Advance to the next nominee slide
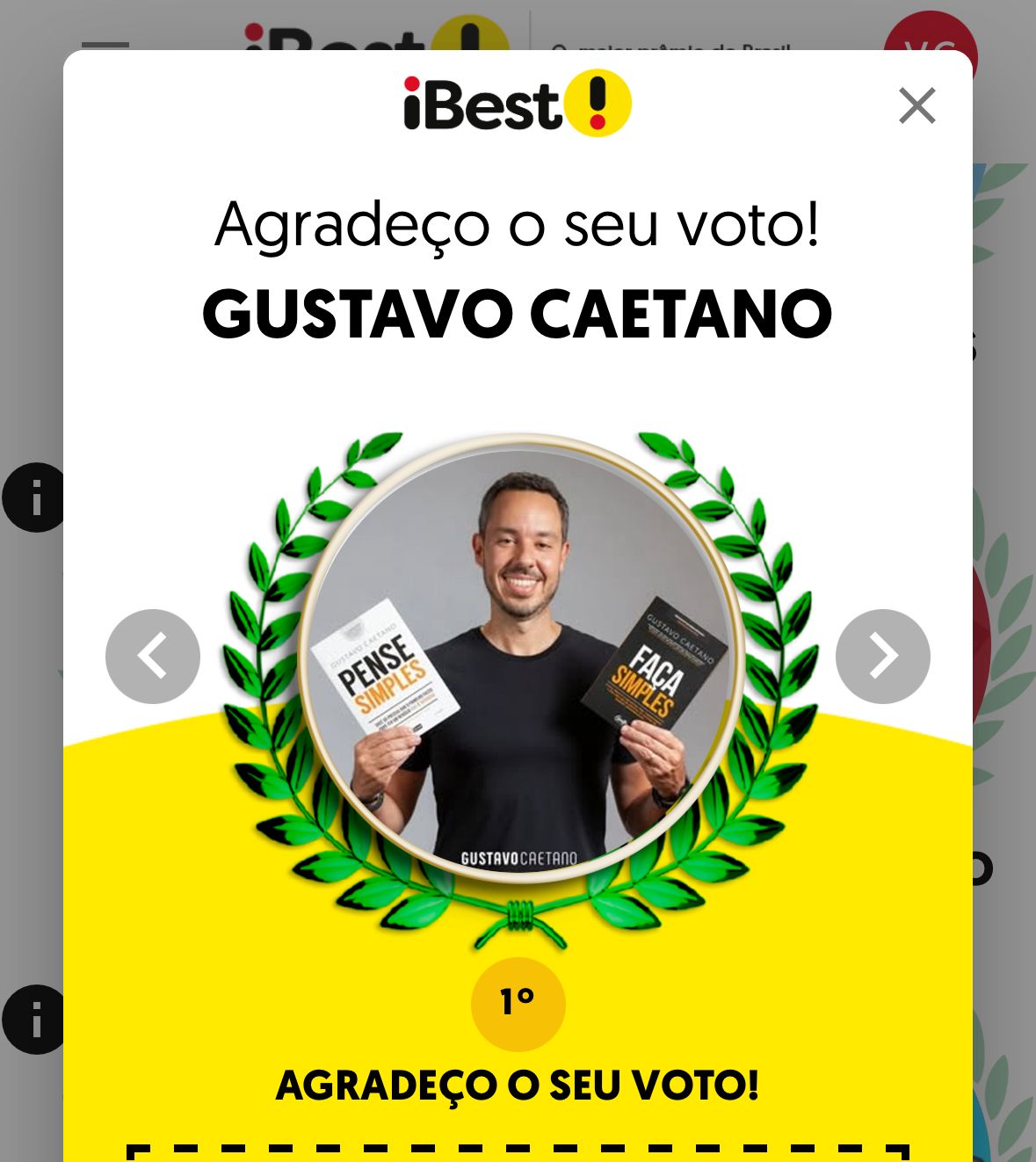 click(x=882, y=656)
